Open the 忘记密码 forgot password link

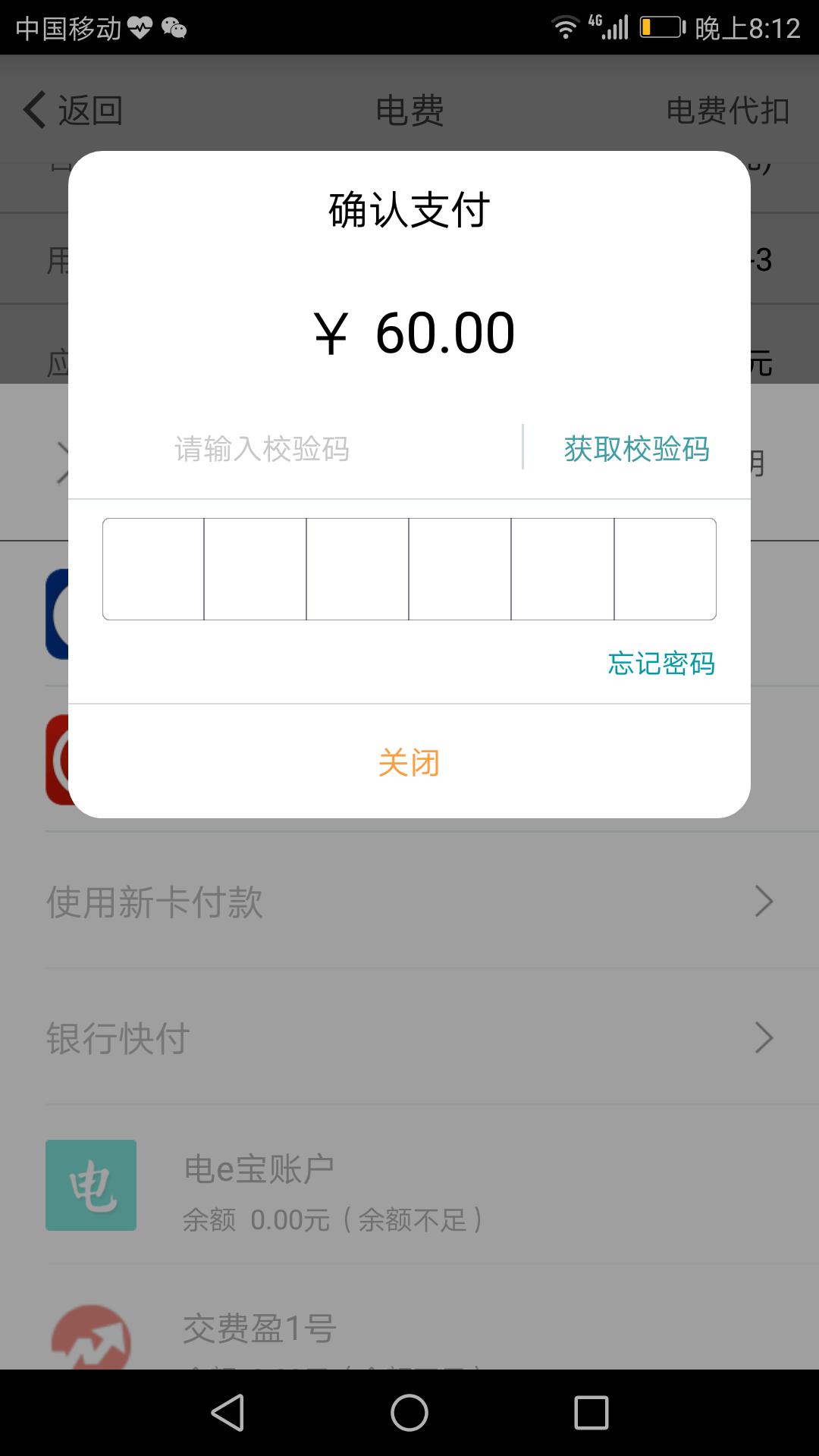[x=661, y=664]
